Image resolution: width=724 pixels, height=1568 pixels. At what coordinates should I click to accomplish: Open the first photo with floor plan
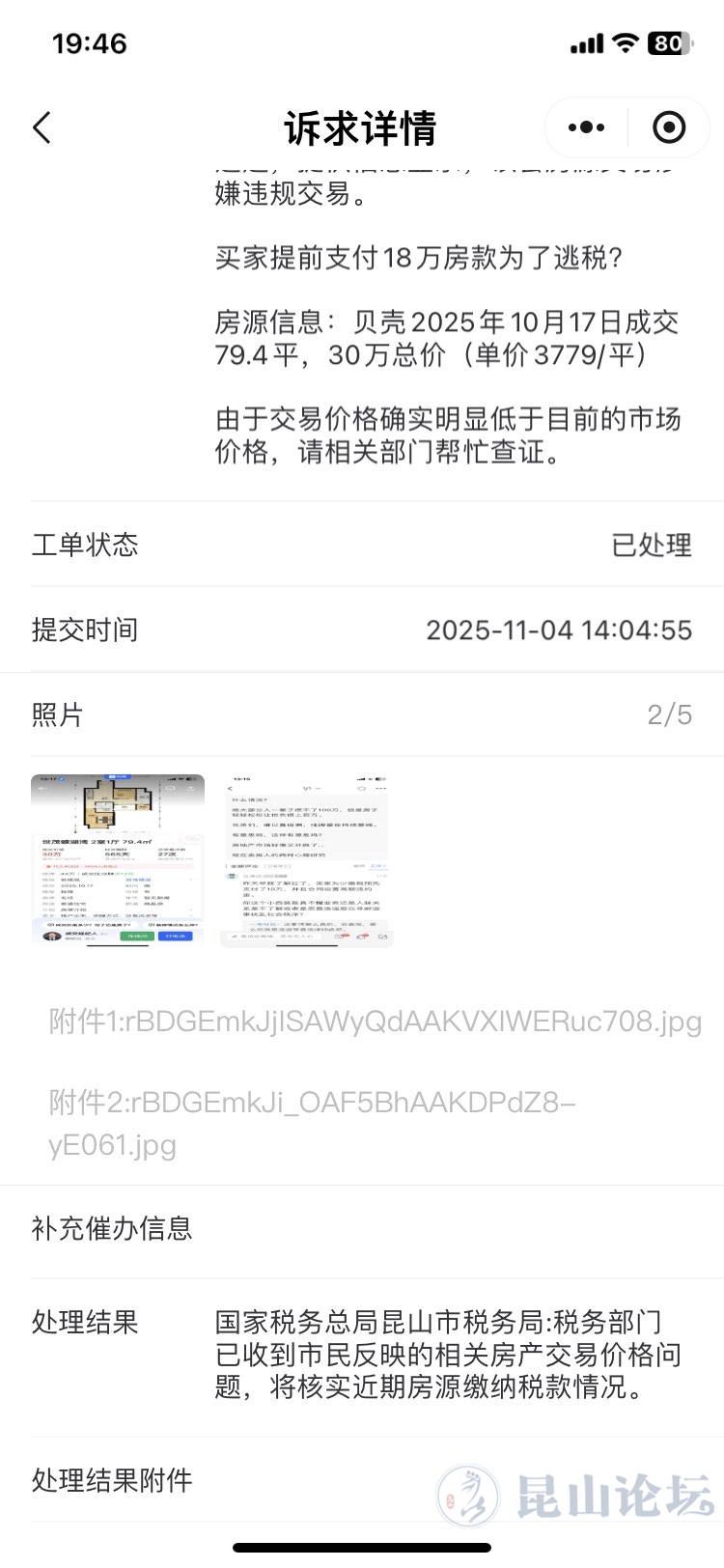[118, 859]
